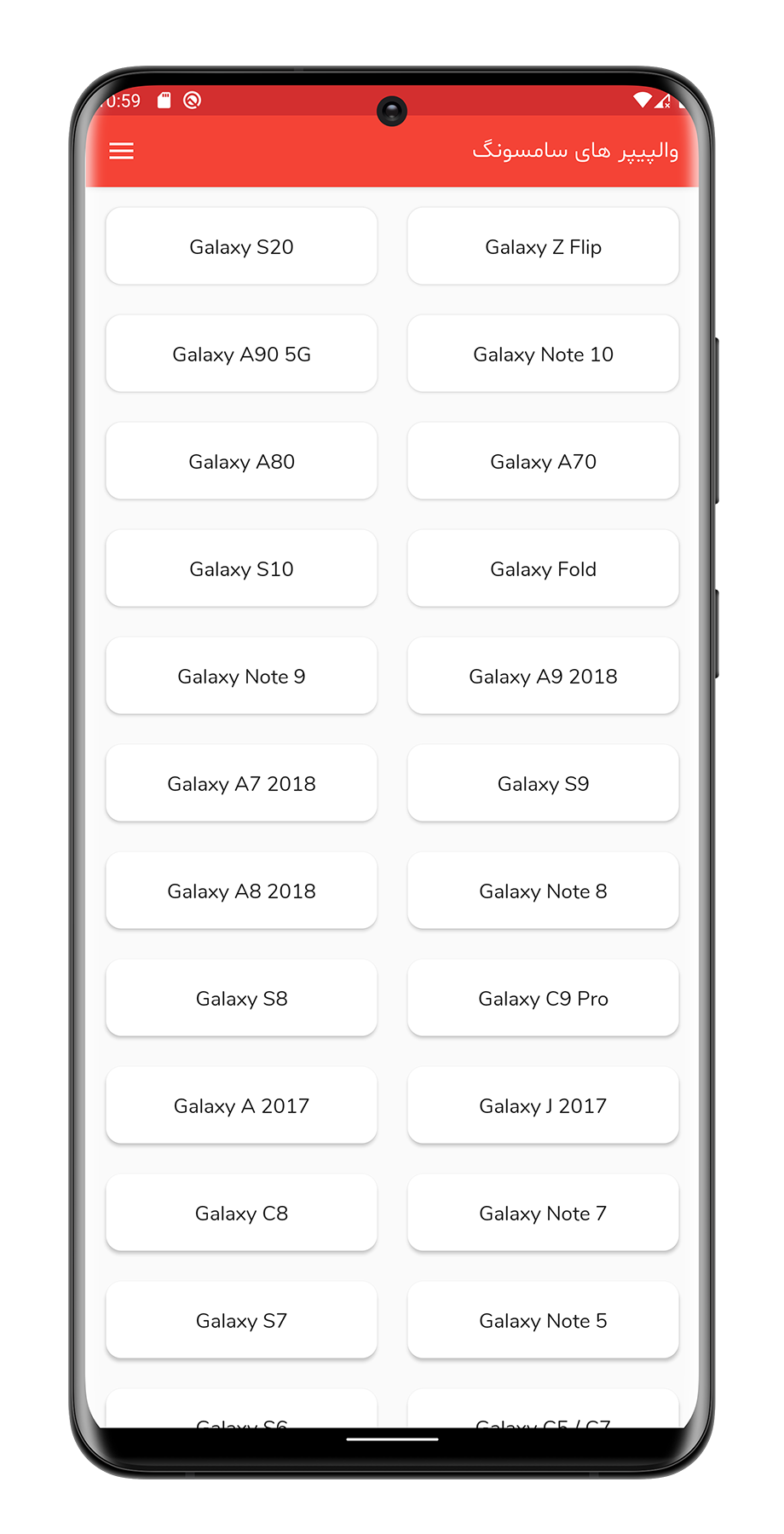Select Galaxy S10
Screen dimensions: 784x1534
click(241, 569)
